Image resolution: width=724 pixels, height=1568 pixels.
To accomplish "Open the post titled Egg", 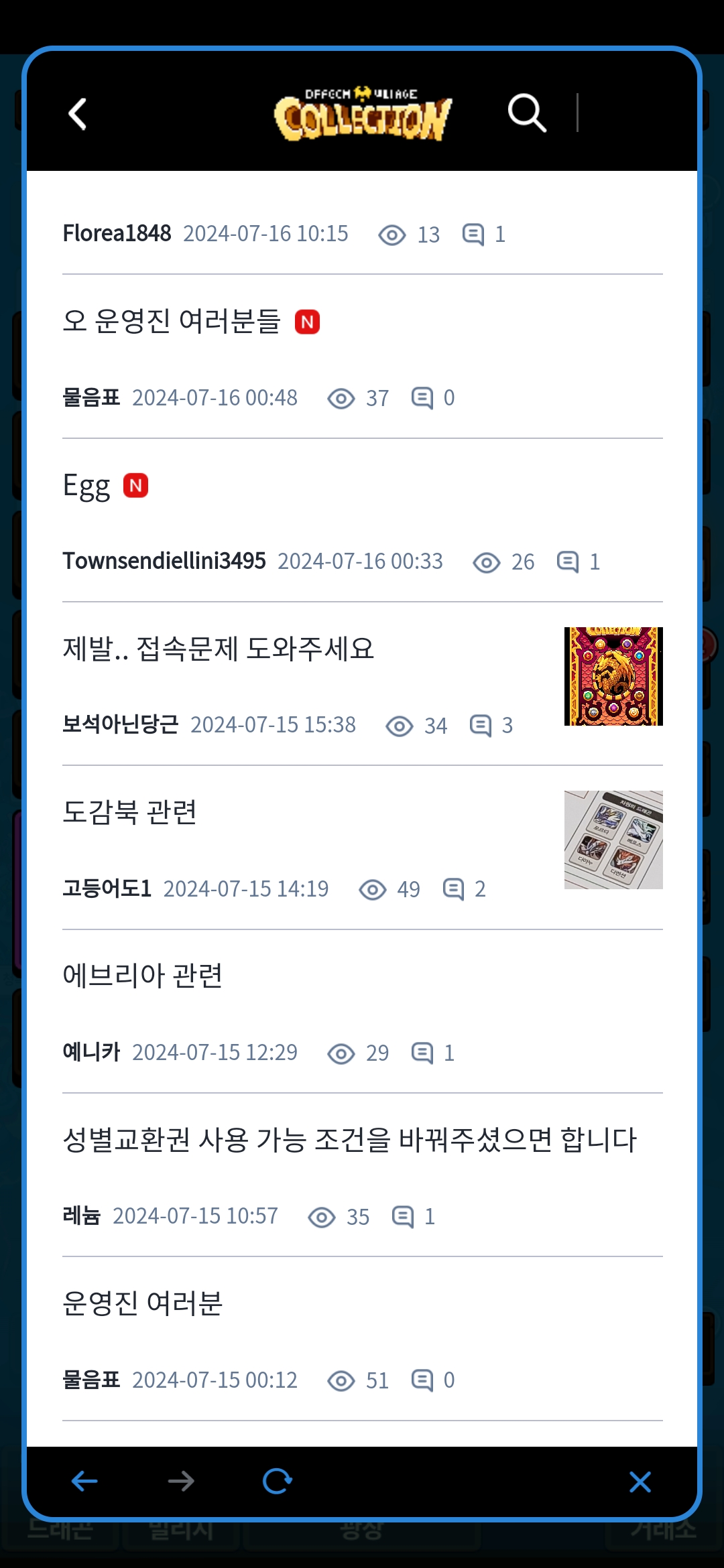I will (x=86, y=485).
